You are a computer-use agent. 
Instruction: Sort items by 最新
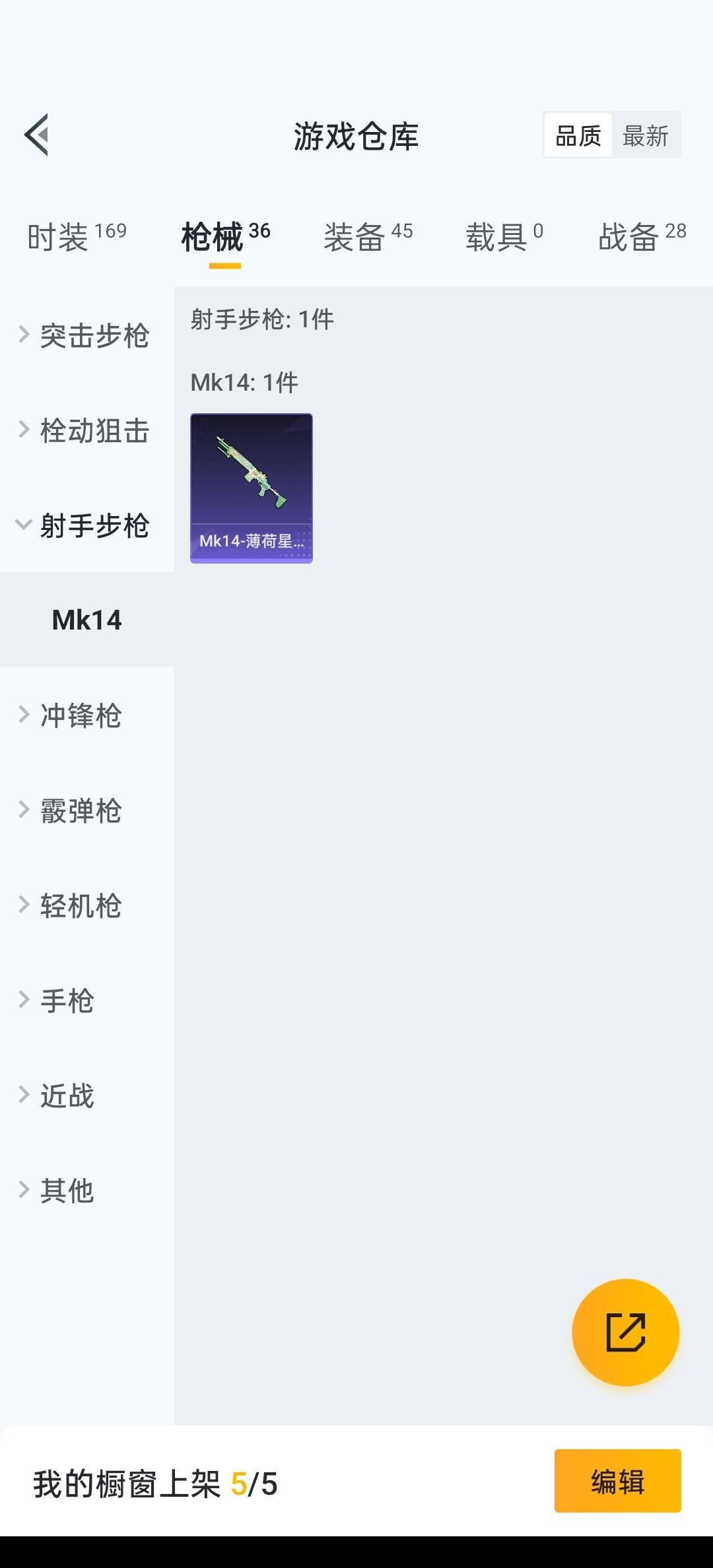click(x=646, y=136)
